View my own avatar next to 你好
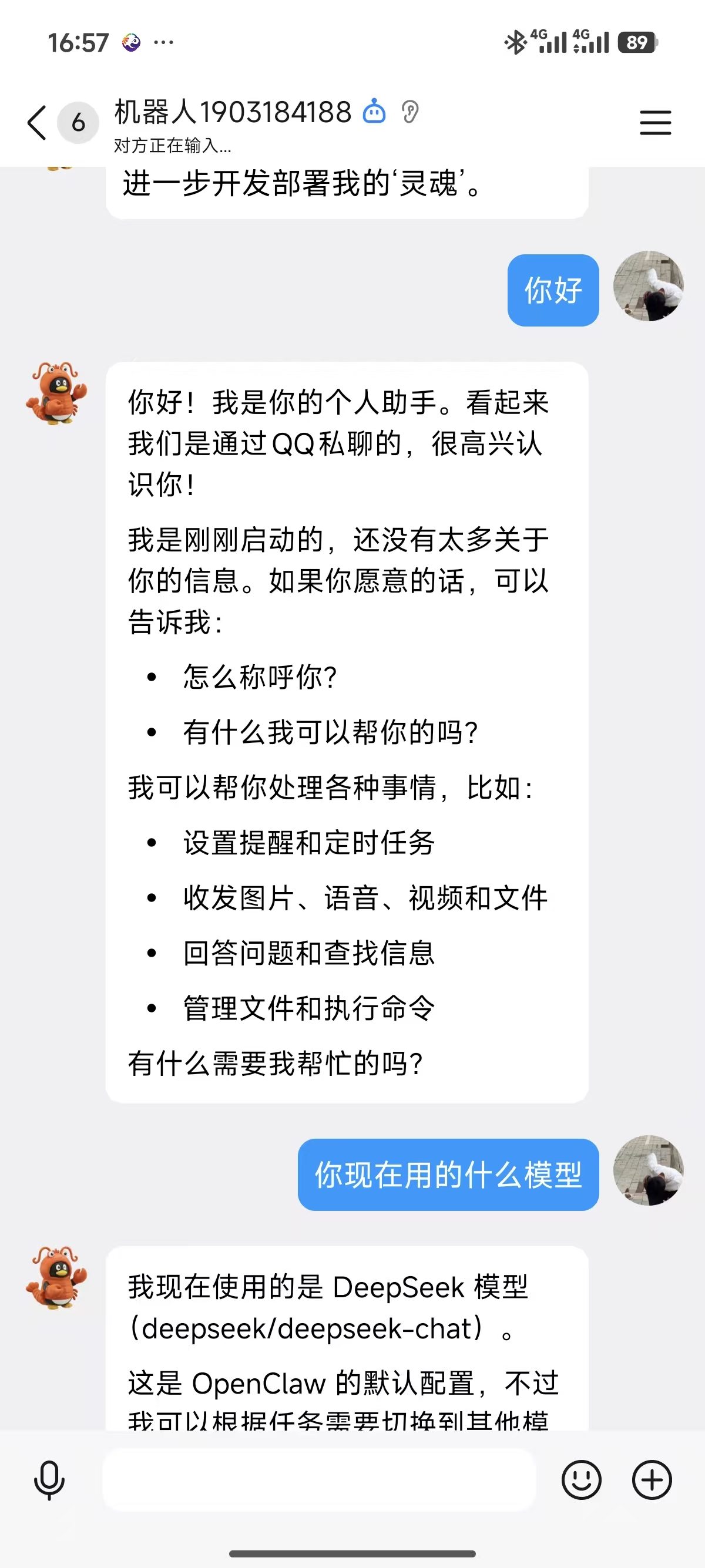Viewport: 705px width, 1568px height. tap(648, 286)
